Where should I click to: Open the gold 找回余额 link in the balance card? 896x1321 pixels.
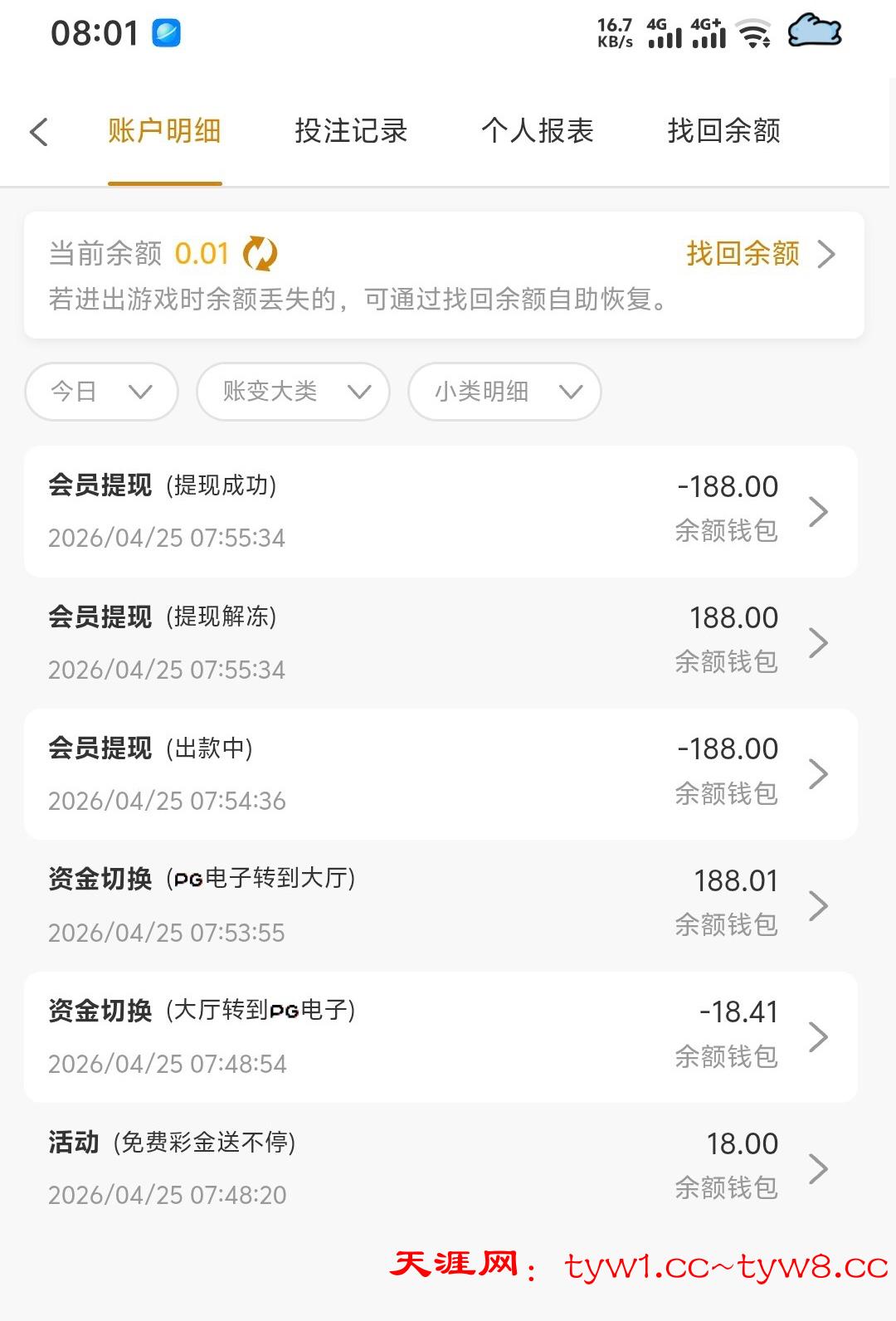pos(759,254)
